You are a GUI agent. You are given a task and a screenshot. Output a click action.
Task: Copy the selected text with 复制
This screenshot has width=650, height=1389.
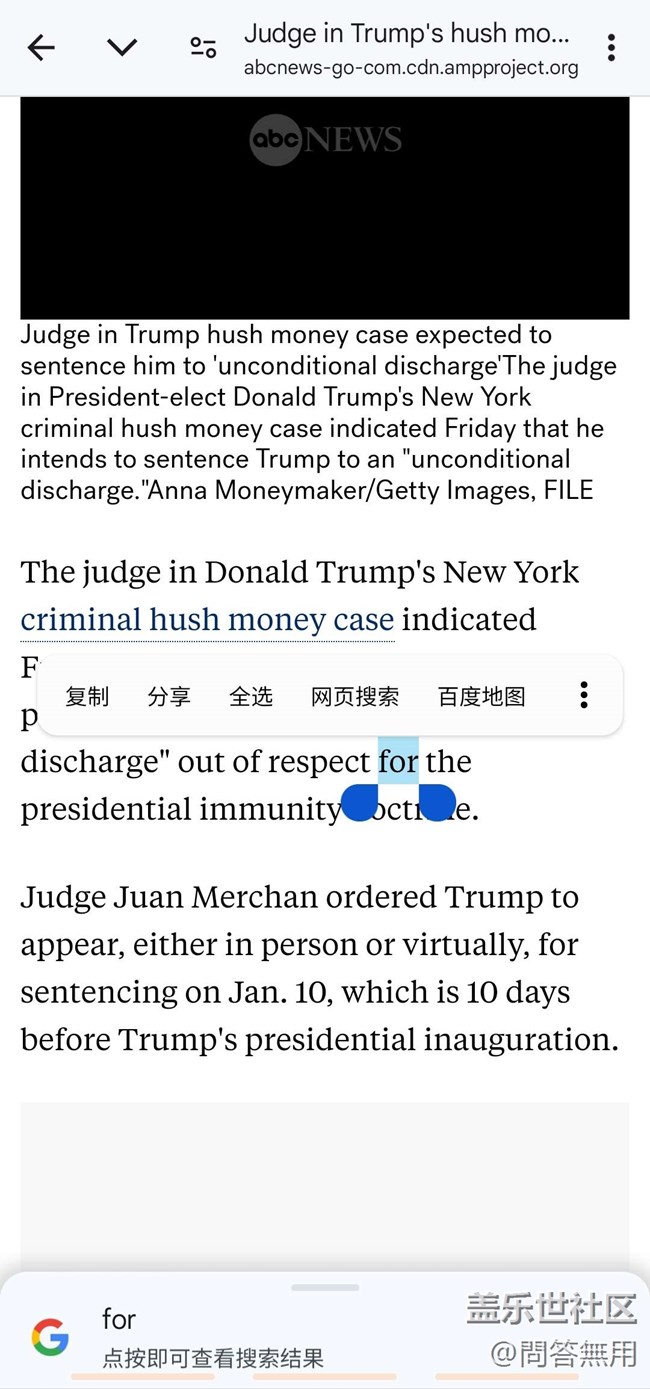(x=87, y=696)
